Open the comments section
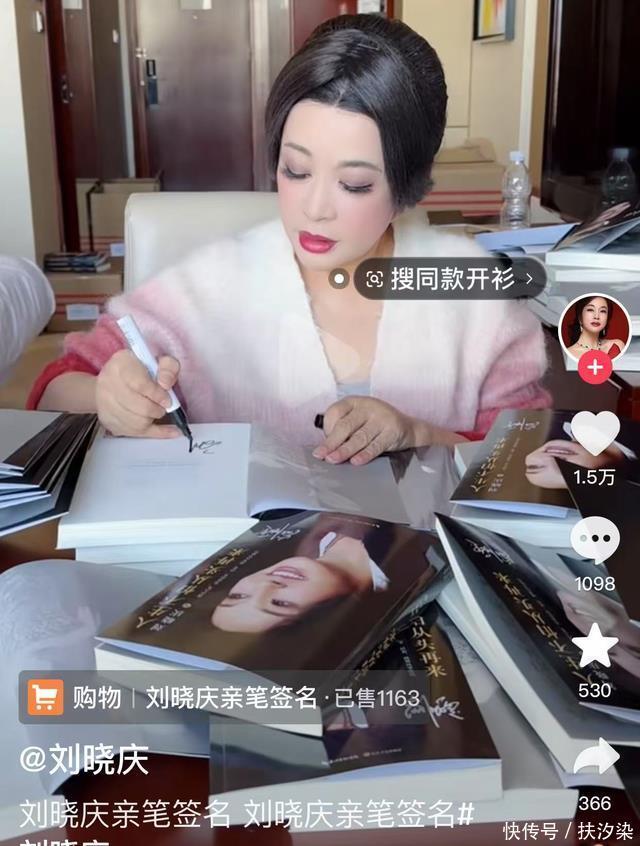The image size is (640, 846). (x=595, y=540)
